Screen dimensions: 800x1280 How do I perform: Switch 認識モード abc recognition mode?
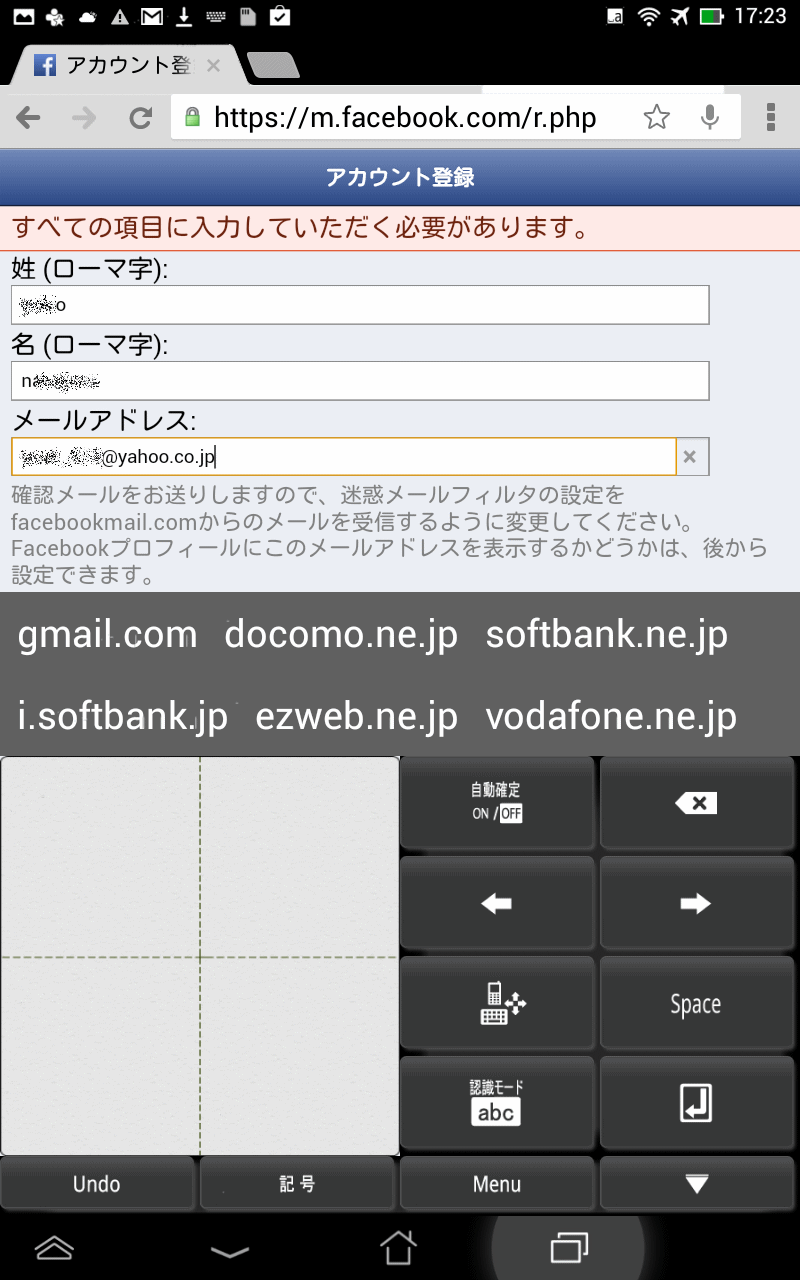(497, 1103)
